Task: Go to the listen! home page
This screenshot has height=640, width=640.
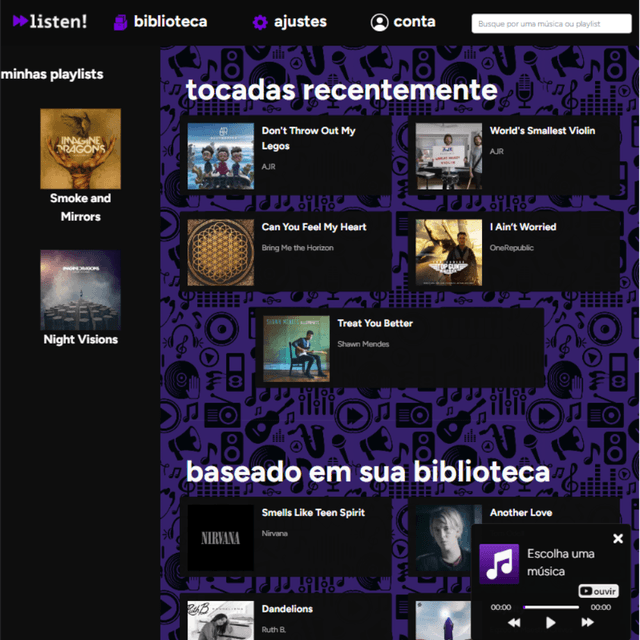Action: tap(50, 22)
